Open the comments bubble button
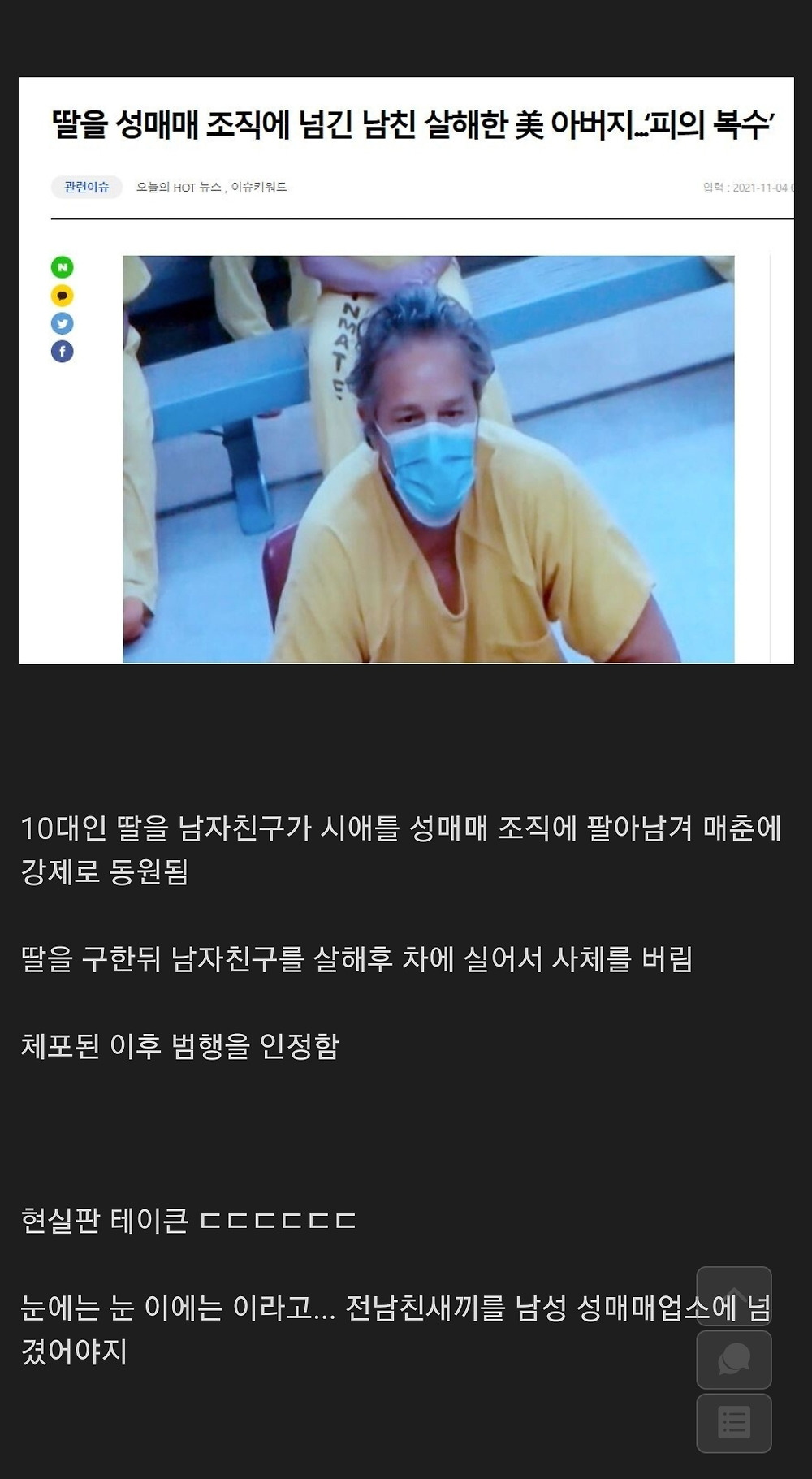812x1479 pixels. 733,1360
